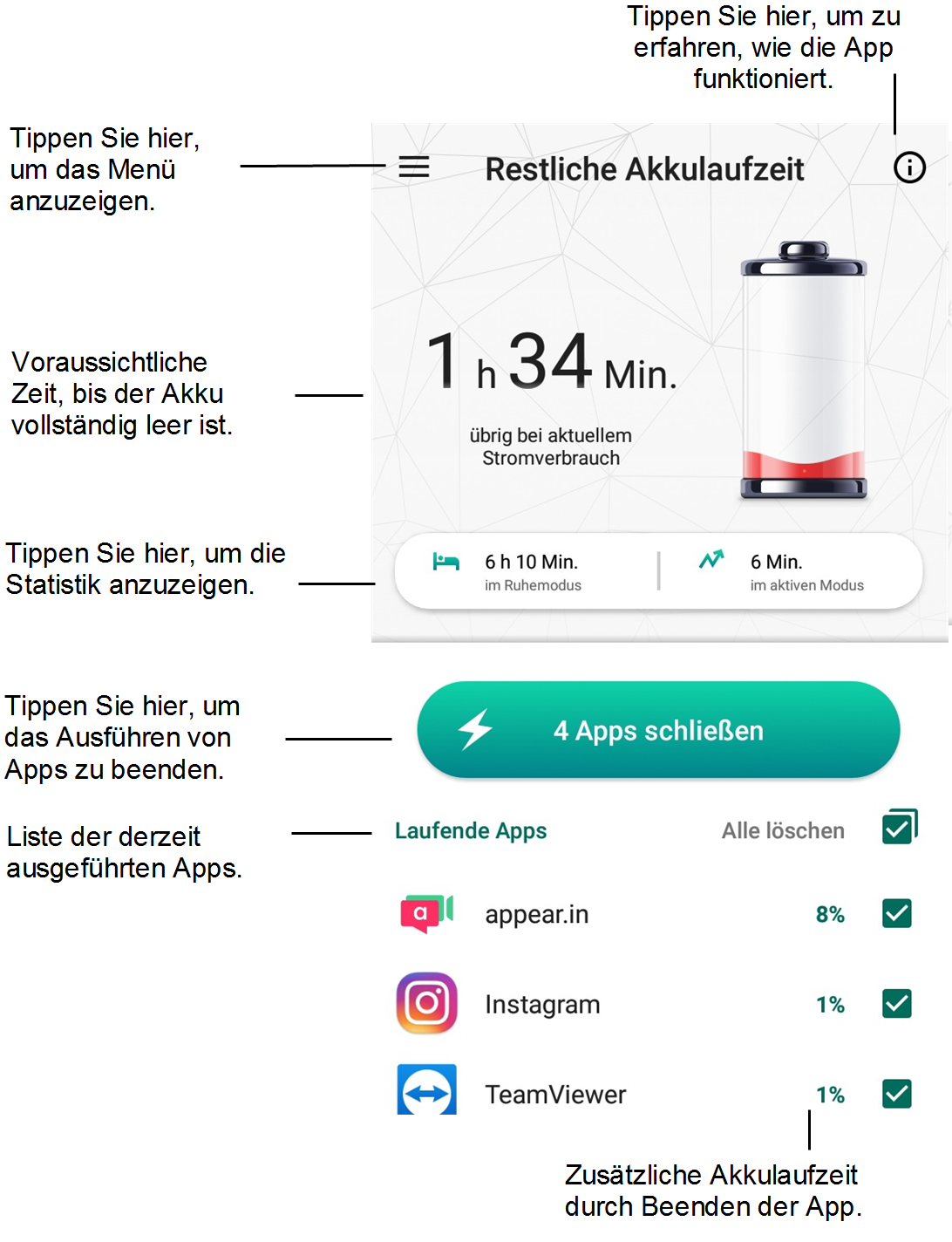Toggle the Instagram checkbox

click(896, 1003)
